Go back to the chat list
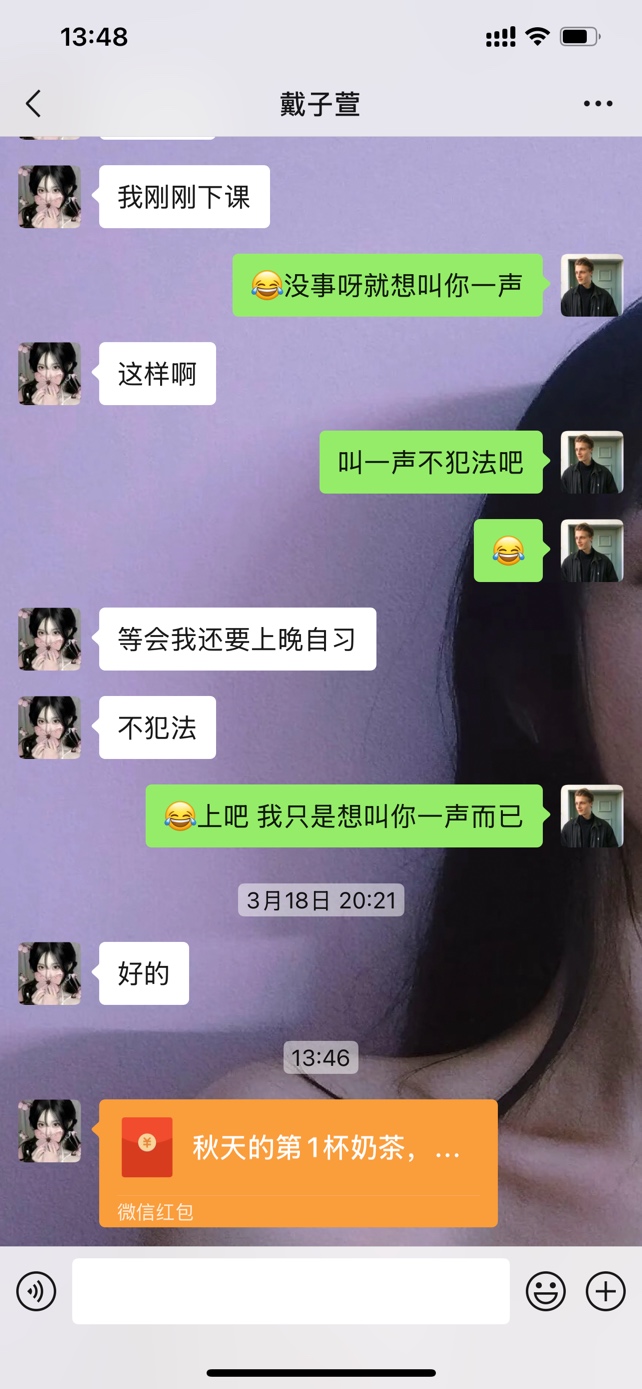The height and width of the screenshot is (1389, 642). (34, 104)
